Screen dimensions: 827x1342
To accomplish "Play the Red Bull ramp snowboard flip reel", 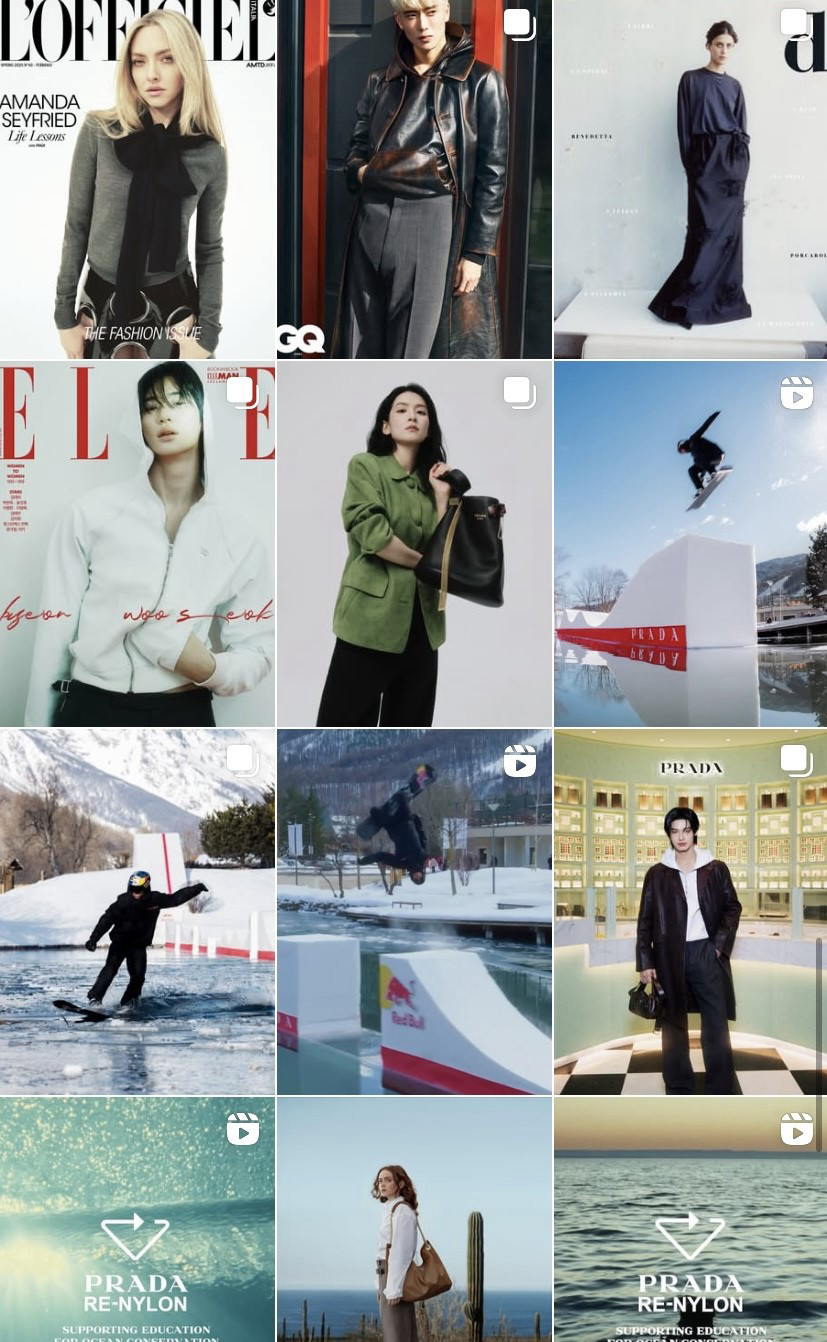I will (414, 912).
